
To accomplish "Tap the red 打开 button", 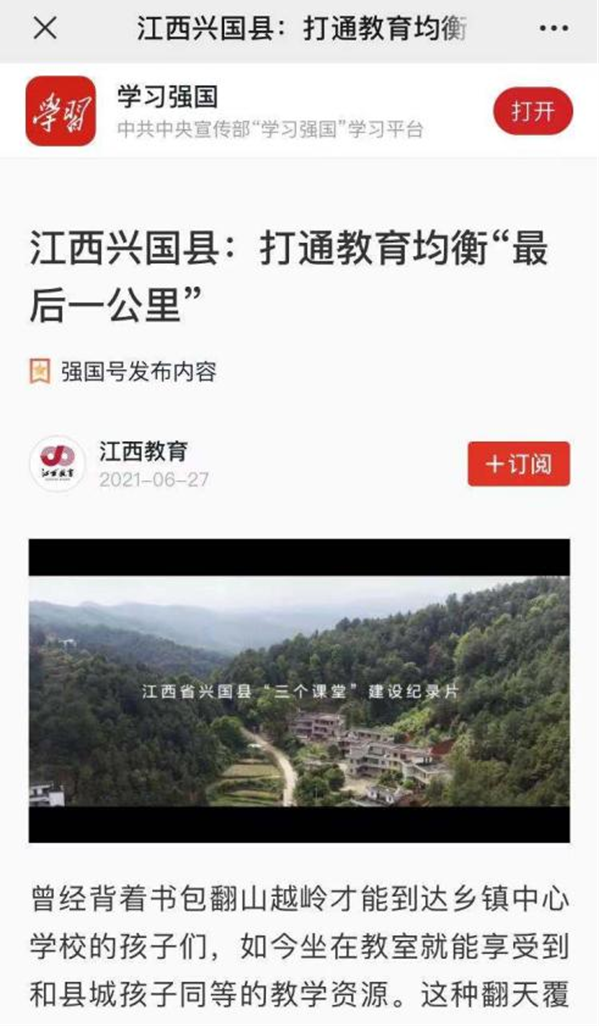I will [x=532, y=111].
